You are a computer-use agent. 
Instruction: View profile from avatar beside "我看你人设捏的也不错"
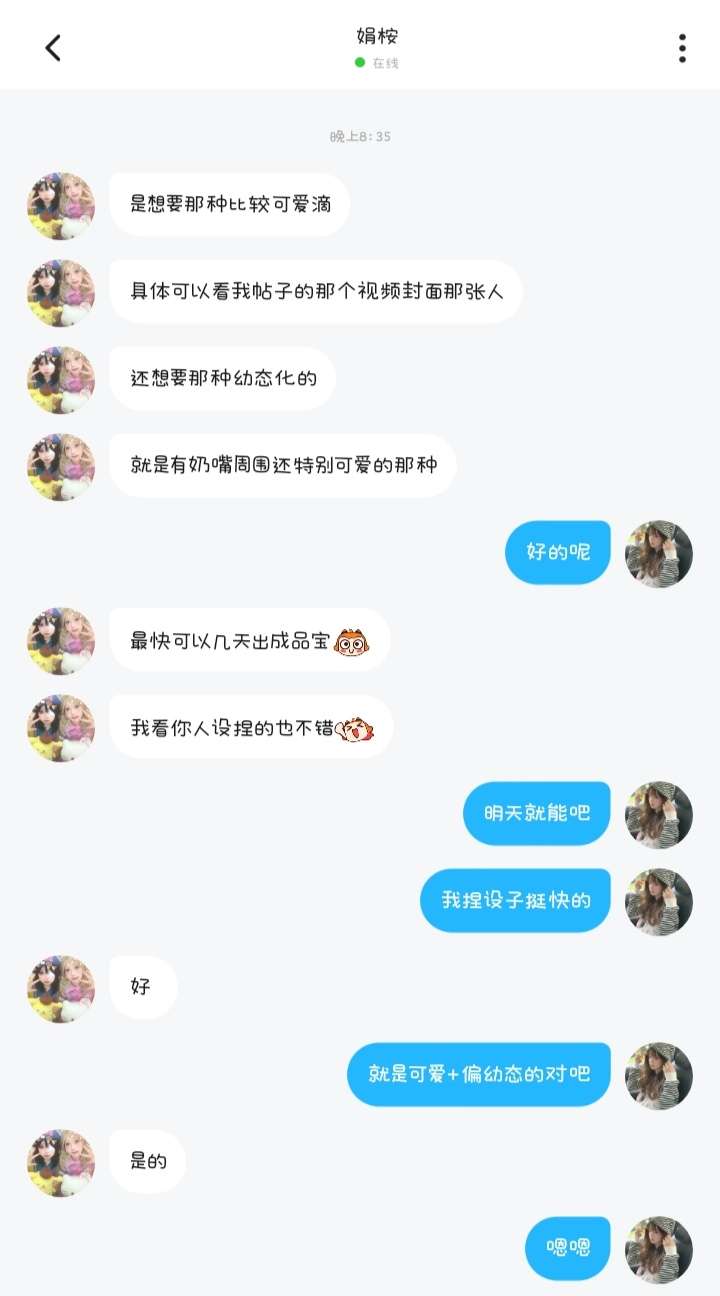(x=61, y=728)
